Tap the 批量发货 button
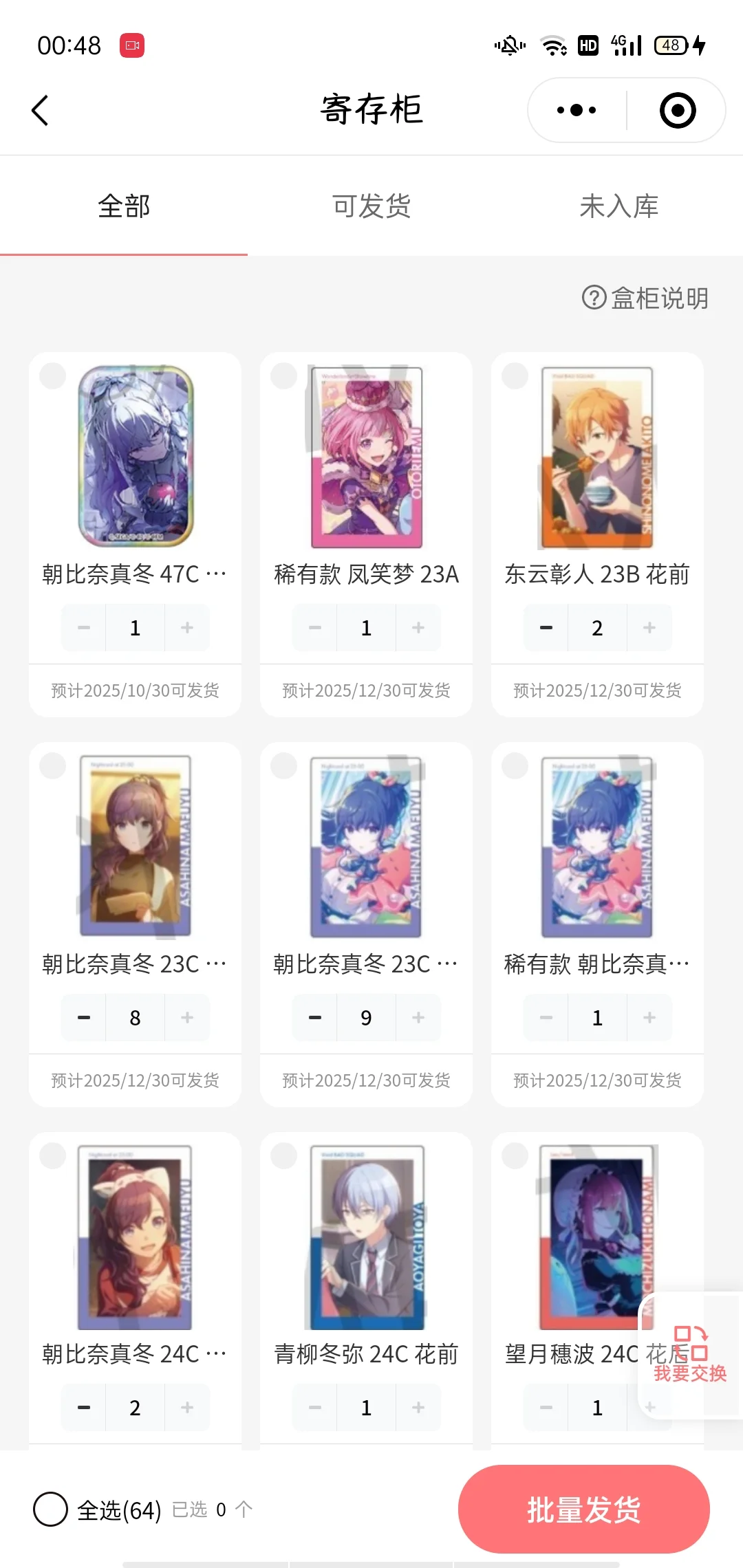Viewport: 743px width, 1568px height. pos(583,1510)
